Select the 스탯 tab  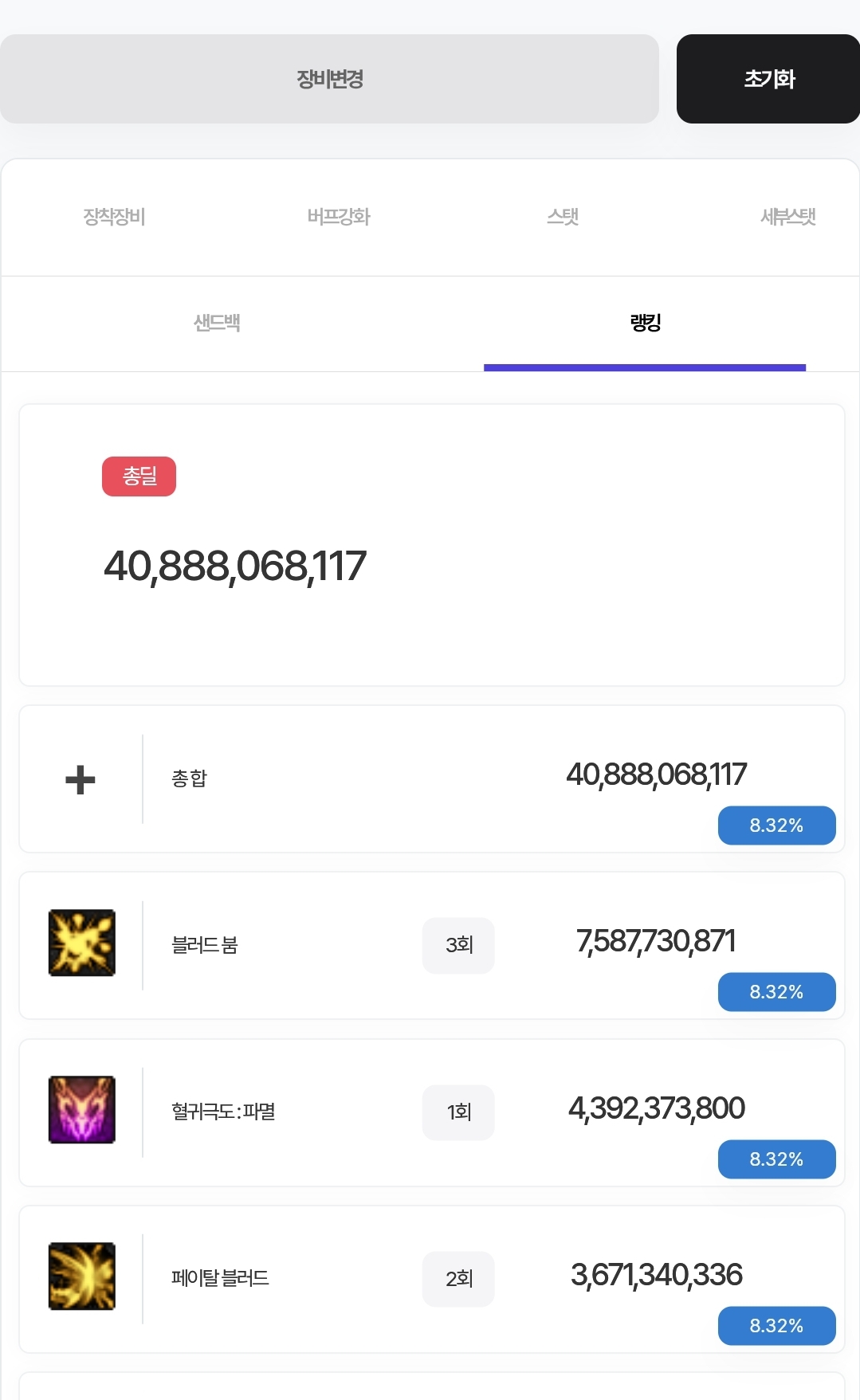coord(563,217)
